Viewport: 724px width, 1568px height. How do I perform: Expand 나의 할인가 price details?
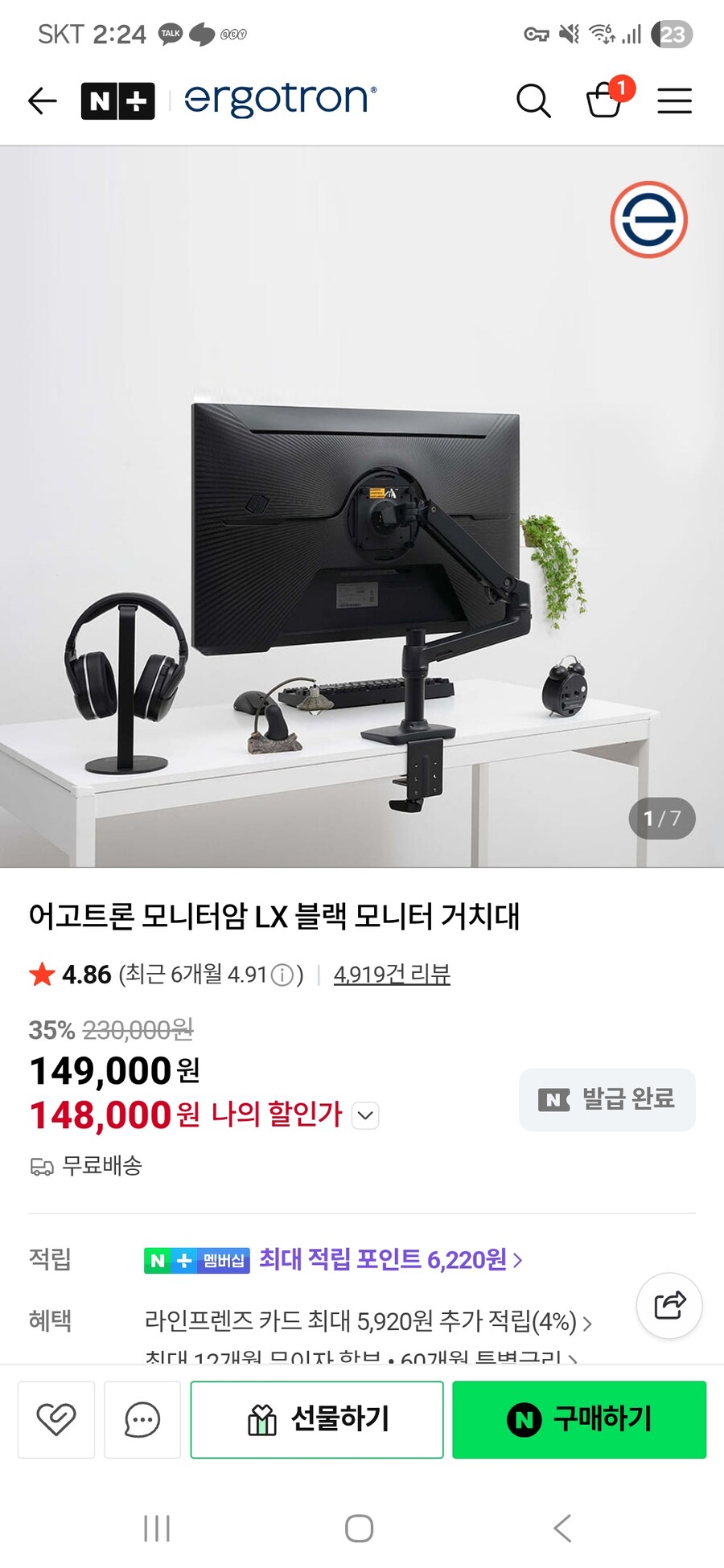[x=367, y=1116]
